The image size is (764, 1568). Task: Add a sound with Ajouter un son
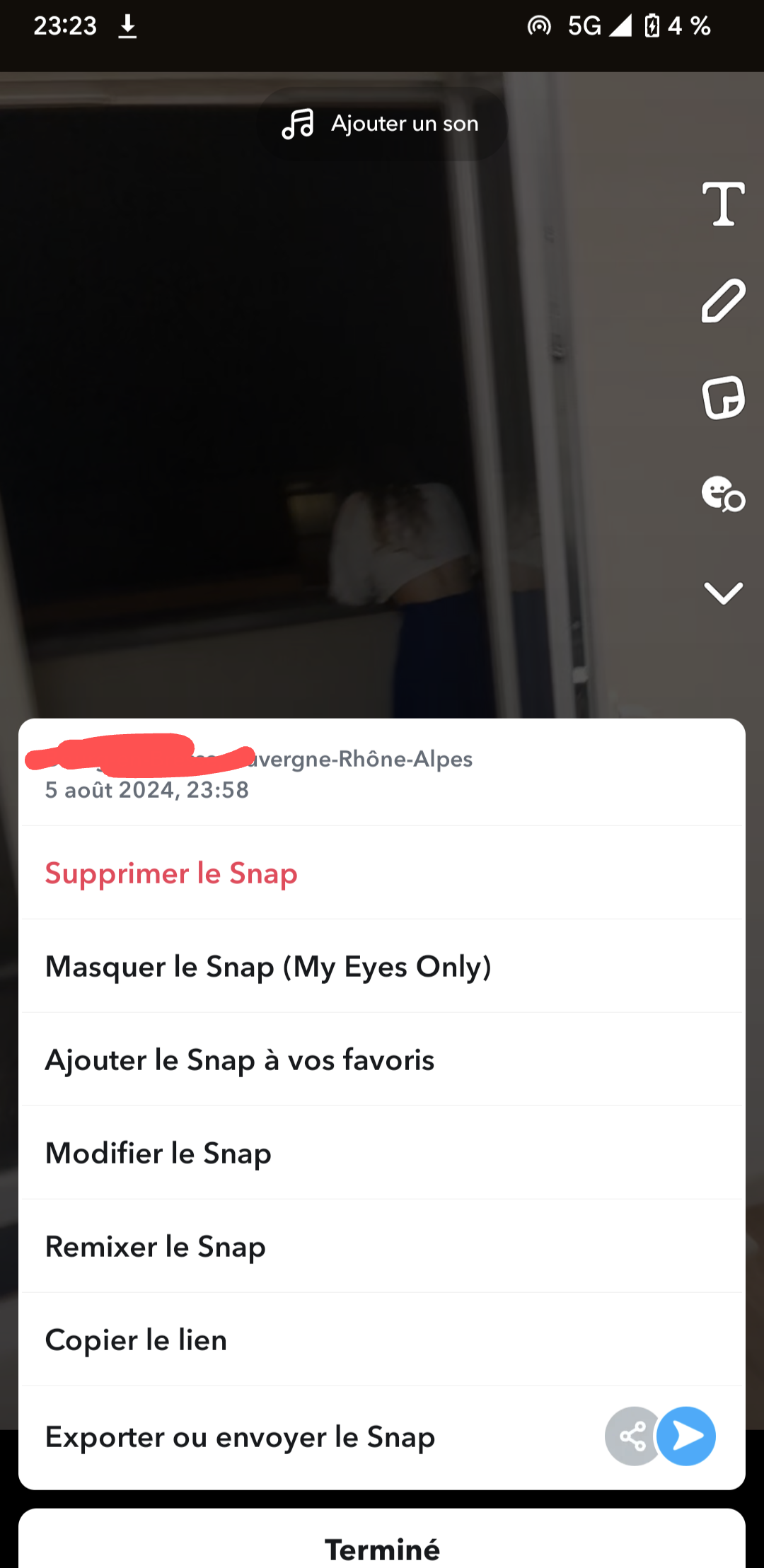coord(382,124)
